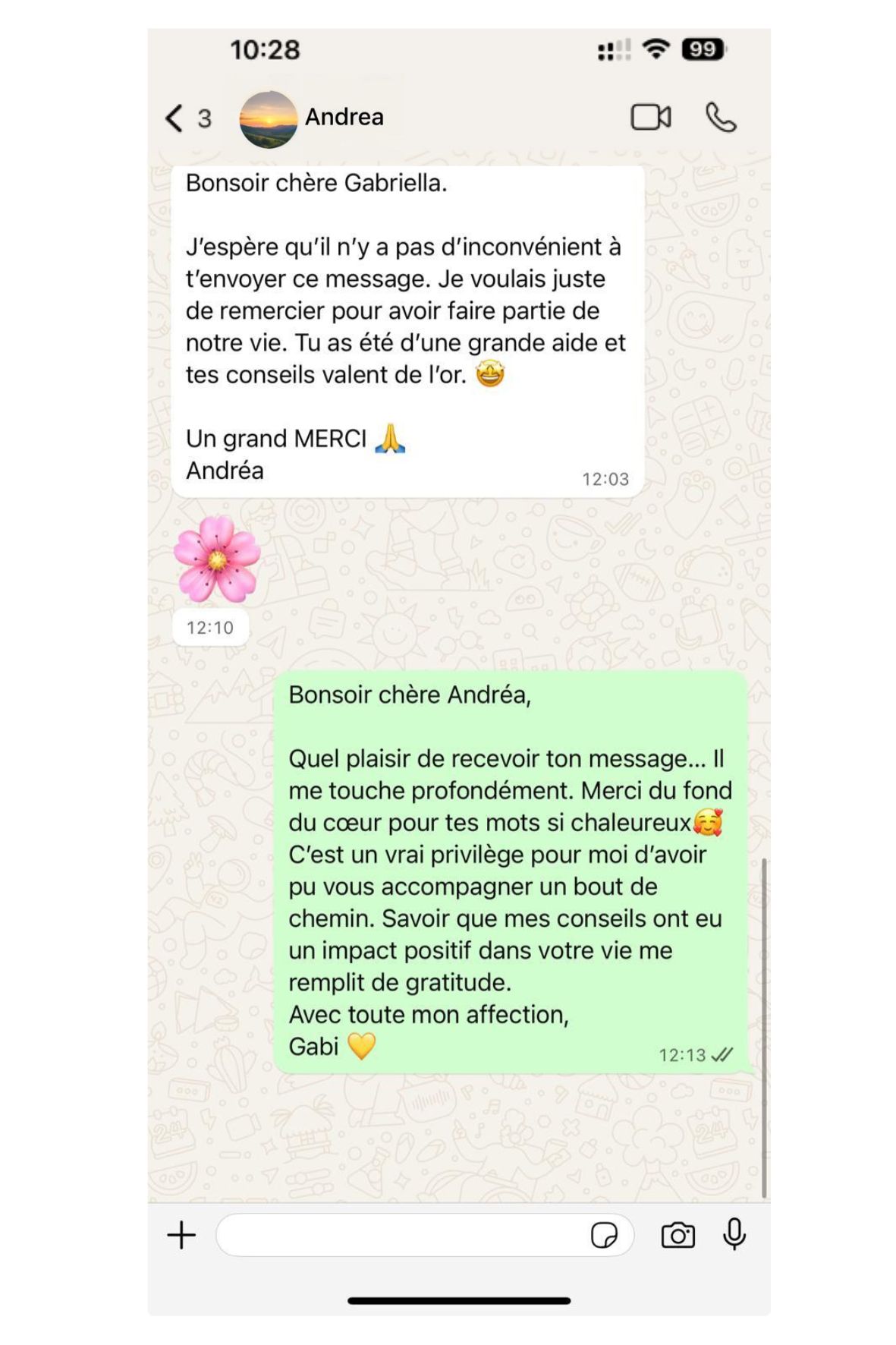896x1345 pixels.
Task: Open the sticker picker
Action: coord(604,1235)
